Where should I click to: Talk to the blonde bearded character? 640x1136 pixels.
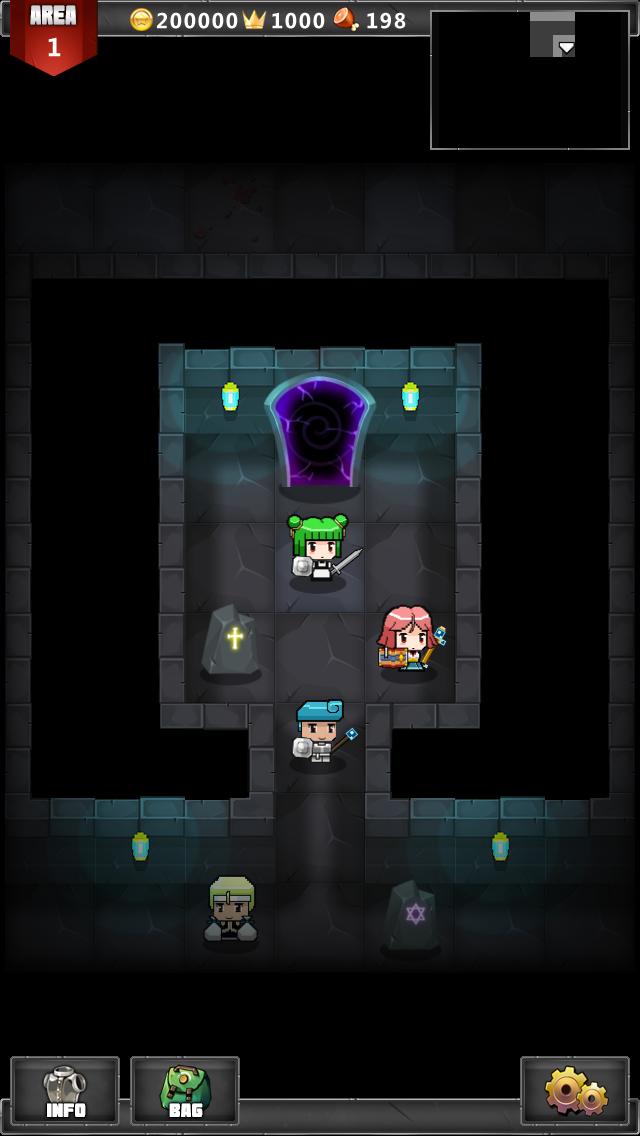pos(231,910)
